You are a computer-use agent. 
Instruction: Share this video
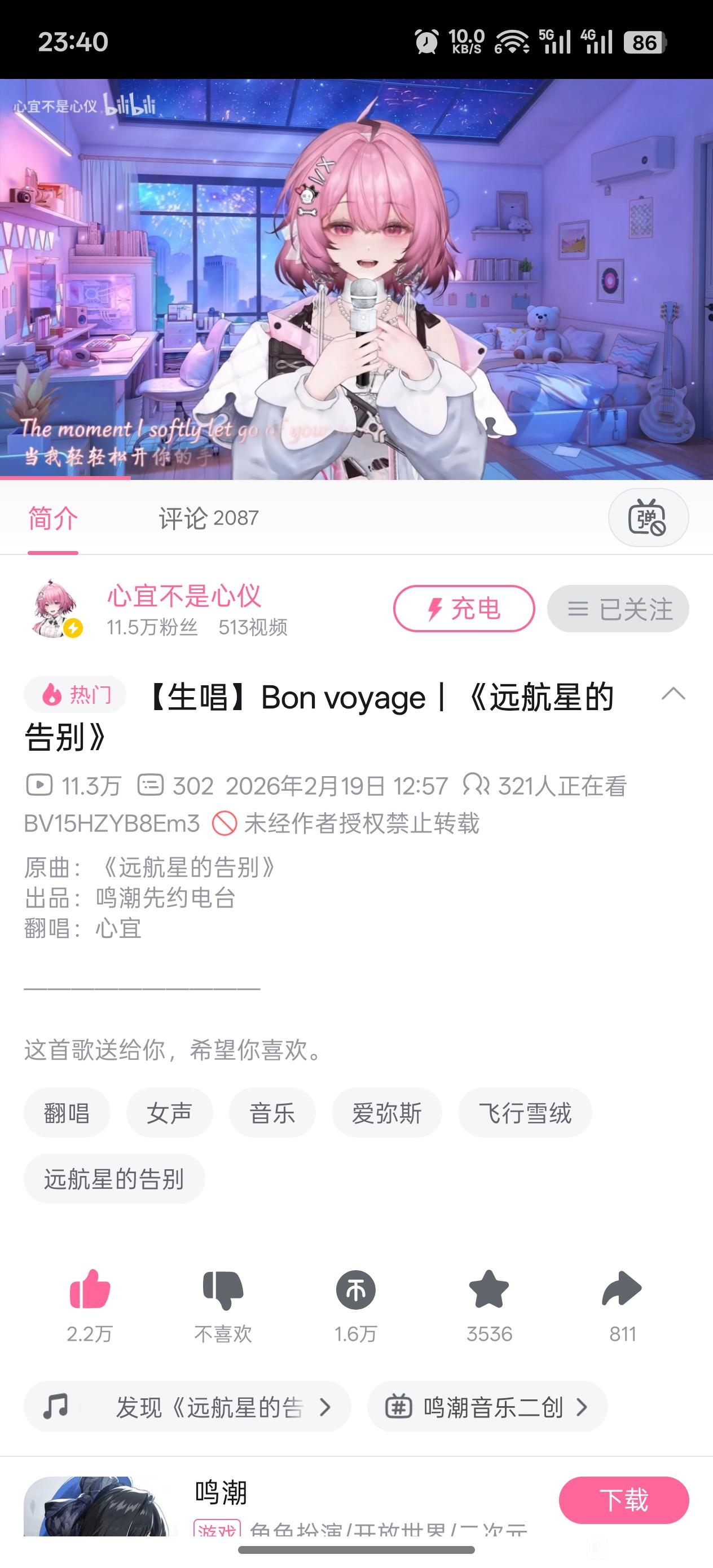pos(622,1292)
